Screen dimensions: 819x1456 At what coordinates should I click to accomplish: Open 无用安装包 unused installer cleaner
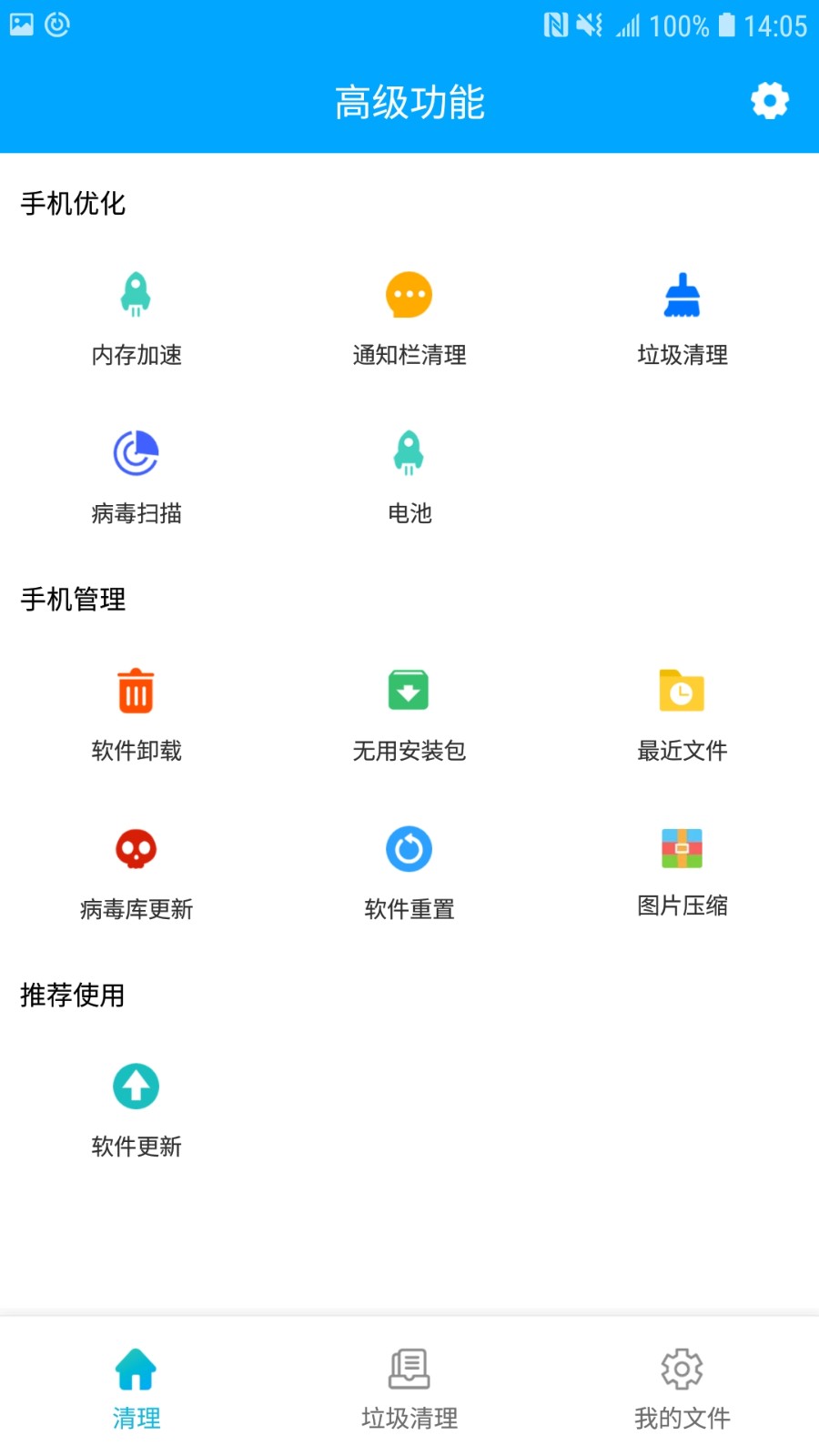point(409,713)
